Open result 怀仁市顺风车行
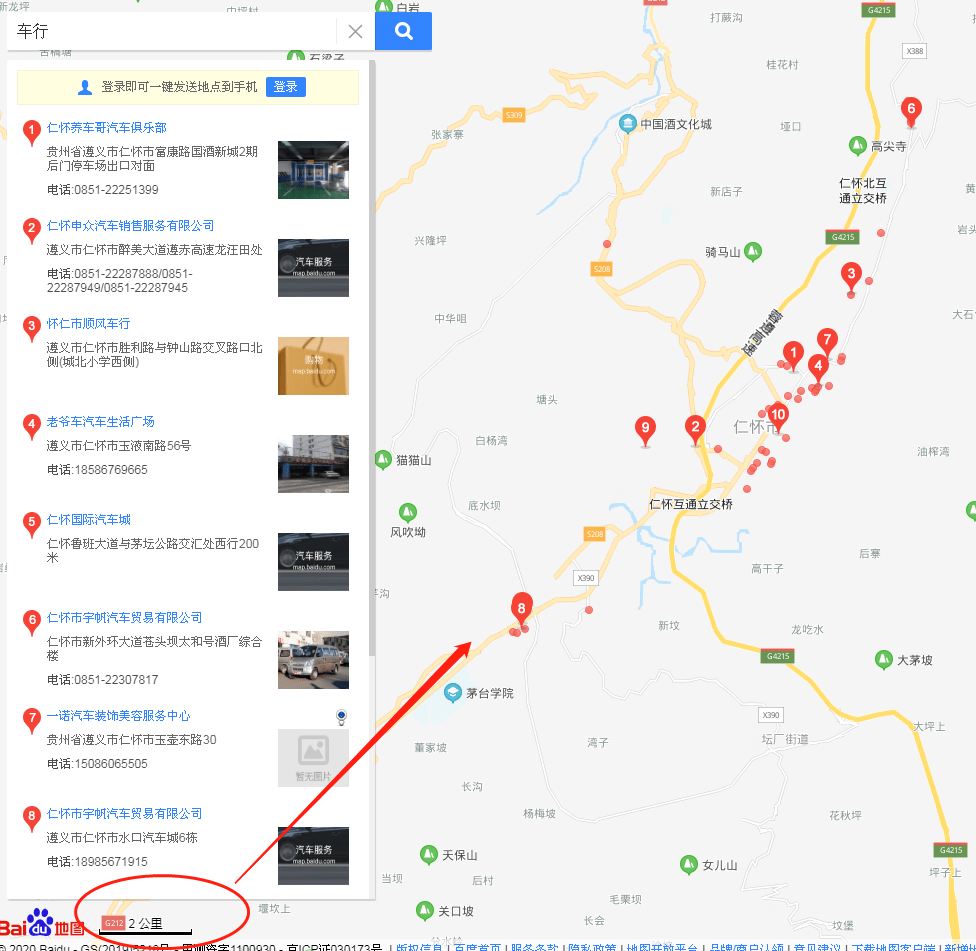976x951 pixels. tap(88, 324)
